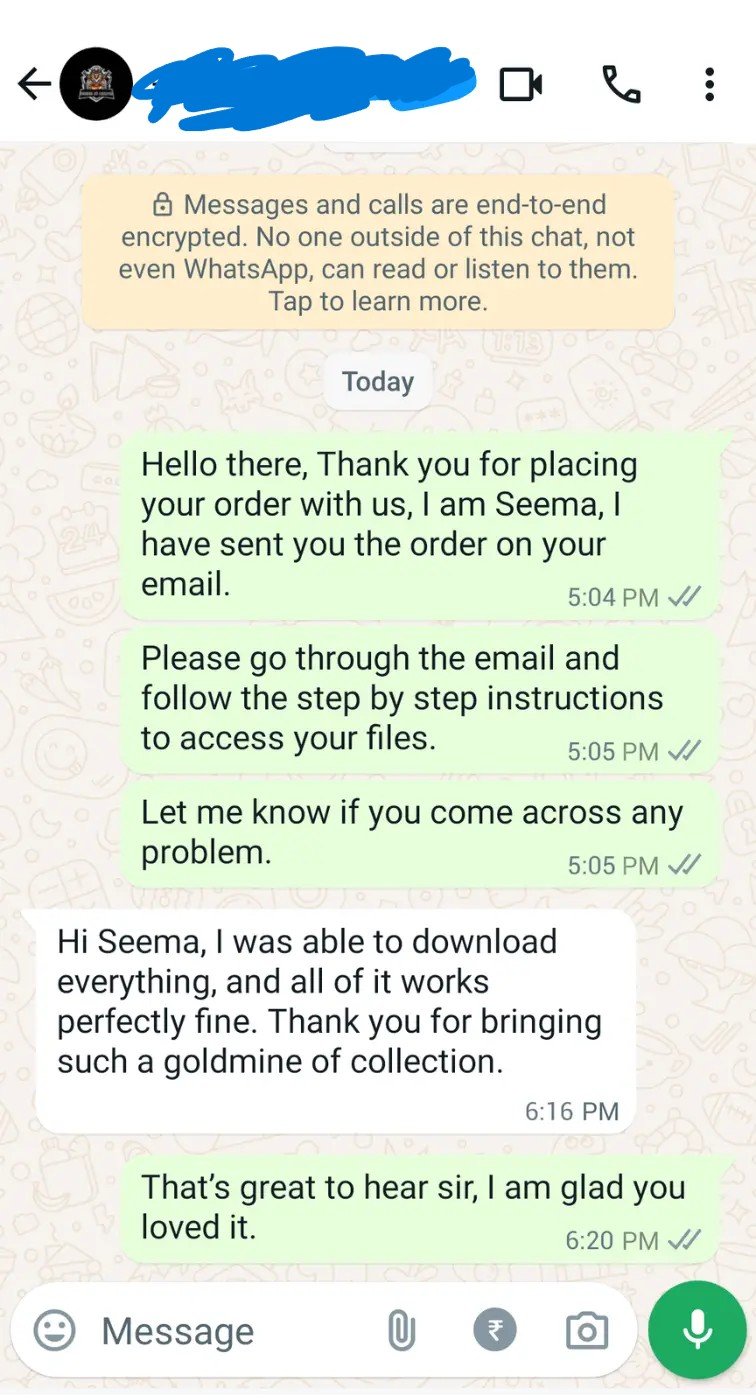Go back to the chat list

(x=33, y=85)
